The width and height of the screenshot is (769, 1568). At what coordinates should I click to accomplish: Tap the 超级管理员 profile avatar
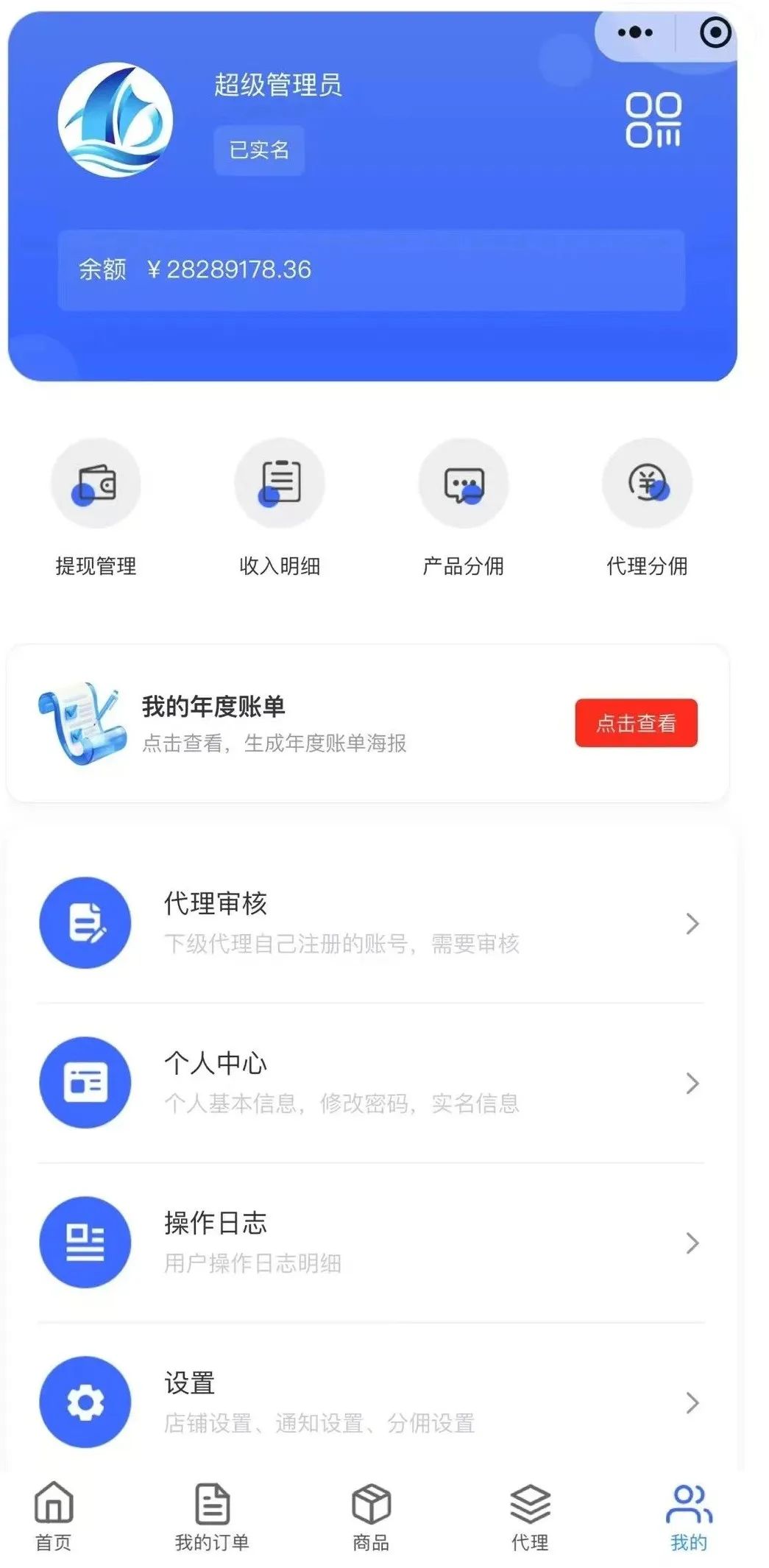tap(116, 120)
